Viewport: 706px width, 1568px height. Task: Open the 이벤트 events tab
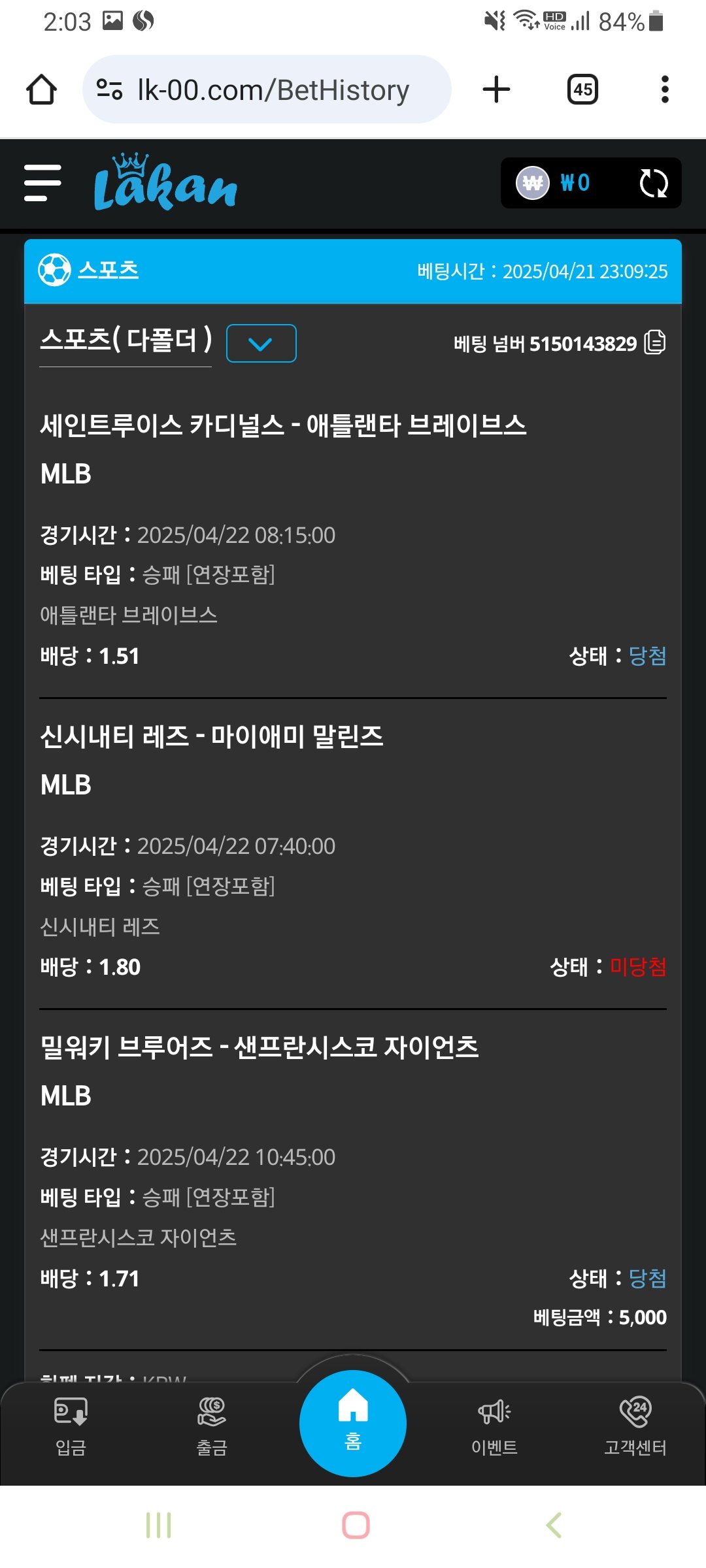coord(494,1426)
